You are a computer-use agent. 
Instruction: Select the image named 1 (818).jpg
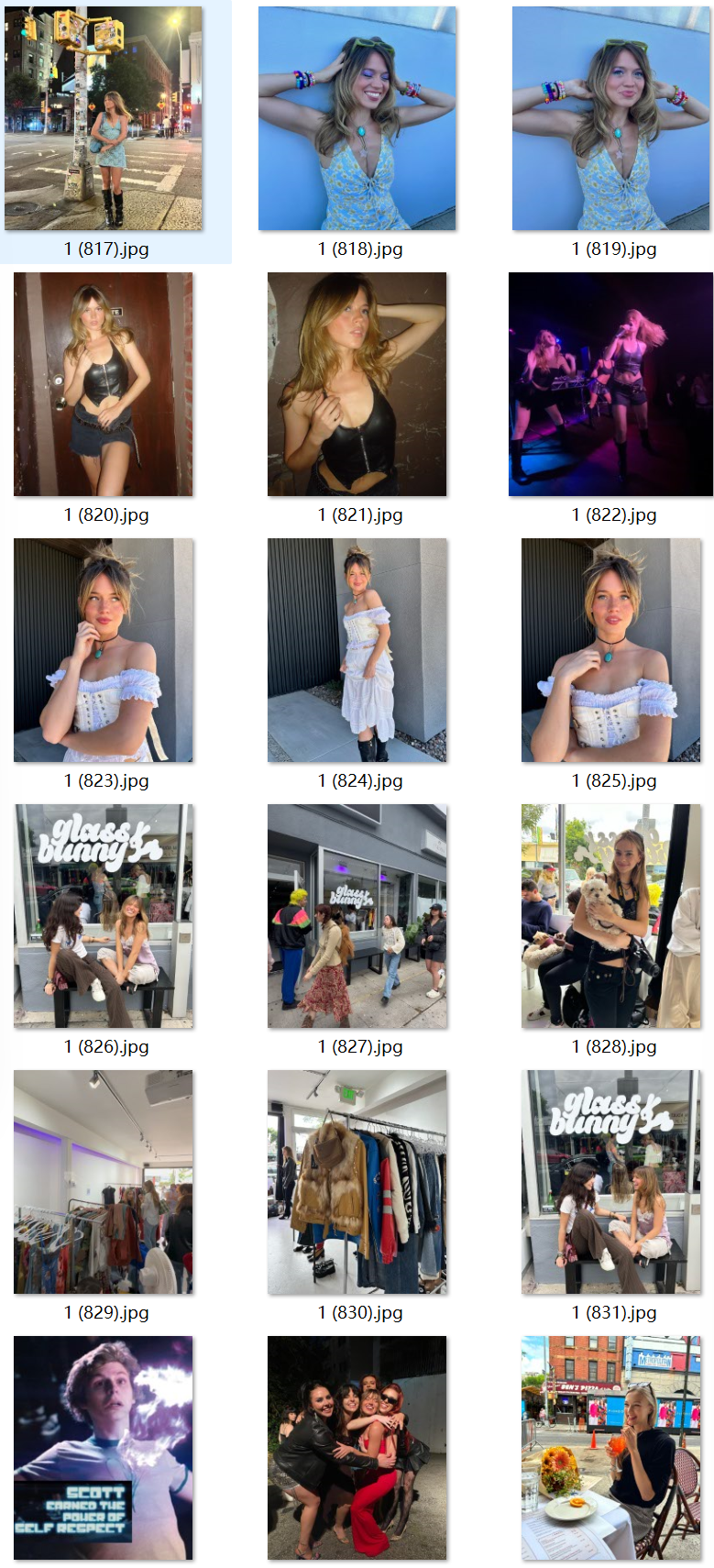click(x=357, y=118)
